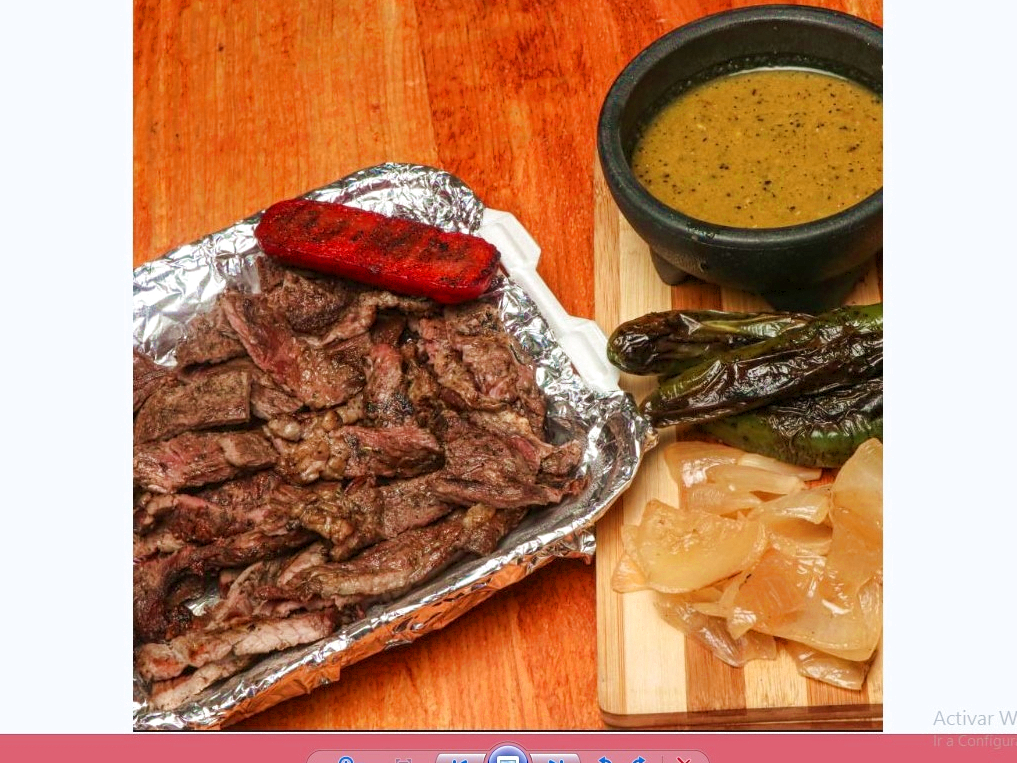
Task: Rotate the photo counterclockwise
Action: (x=604, y=760)
